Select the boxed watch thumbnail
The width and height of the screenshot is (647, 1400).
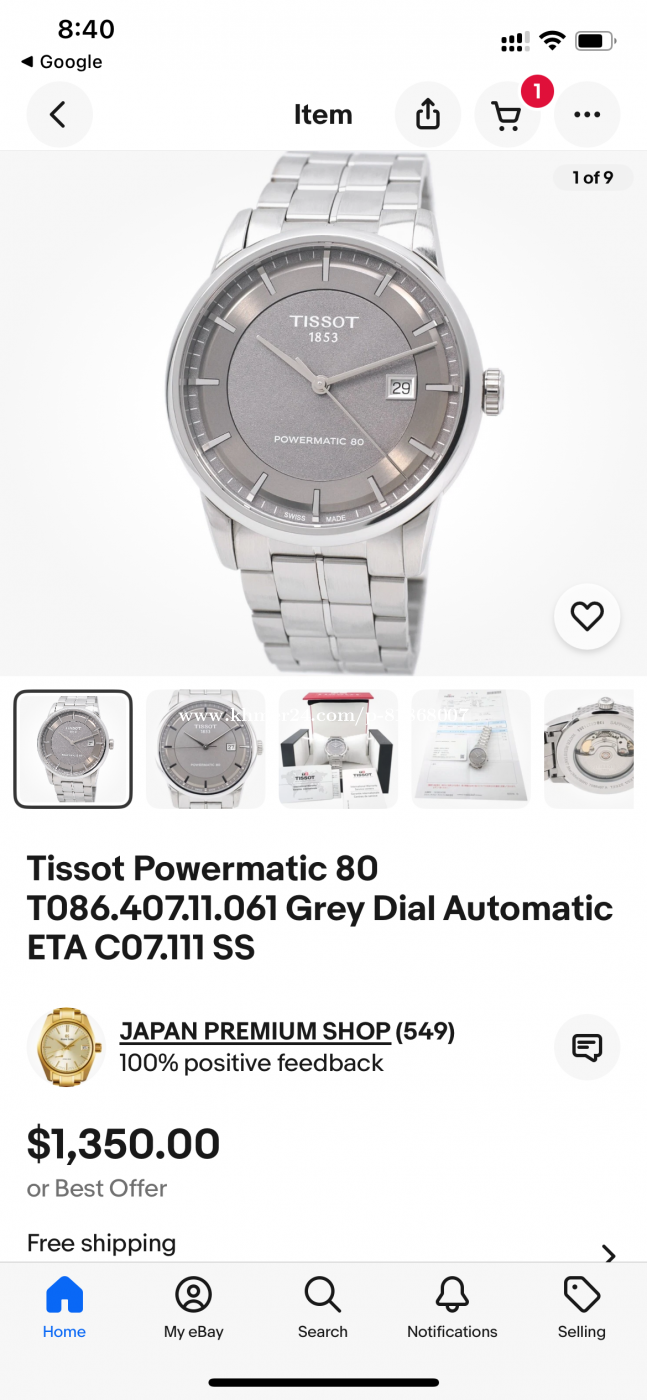[x=338, y=749]
